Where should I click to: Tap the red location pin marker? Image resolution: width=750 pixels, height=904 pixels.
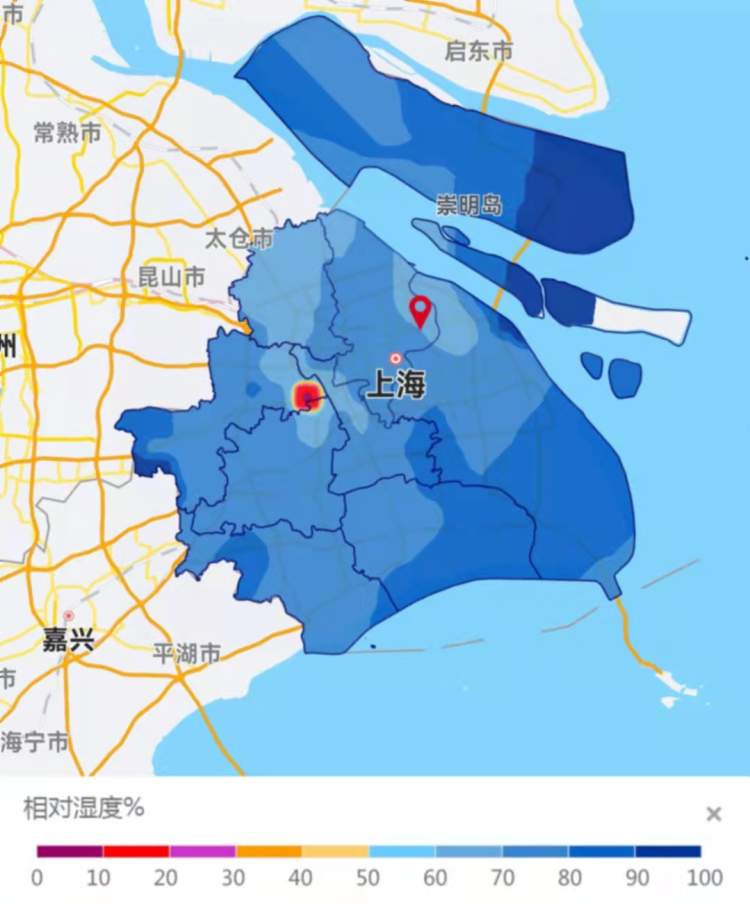(x=421, y=311)
